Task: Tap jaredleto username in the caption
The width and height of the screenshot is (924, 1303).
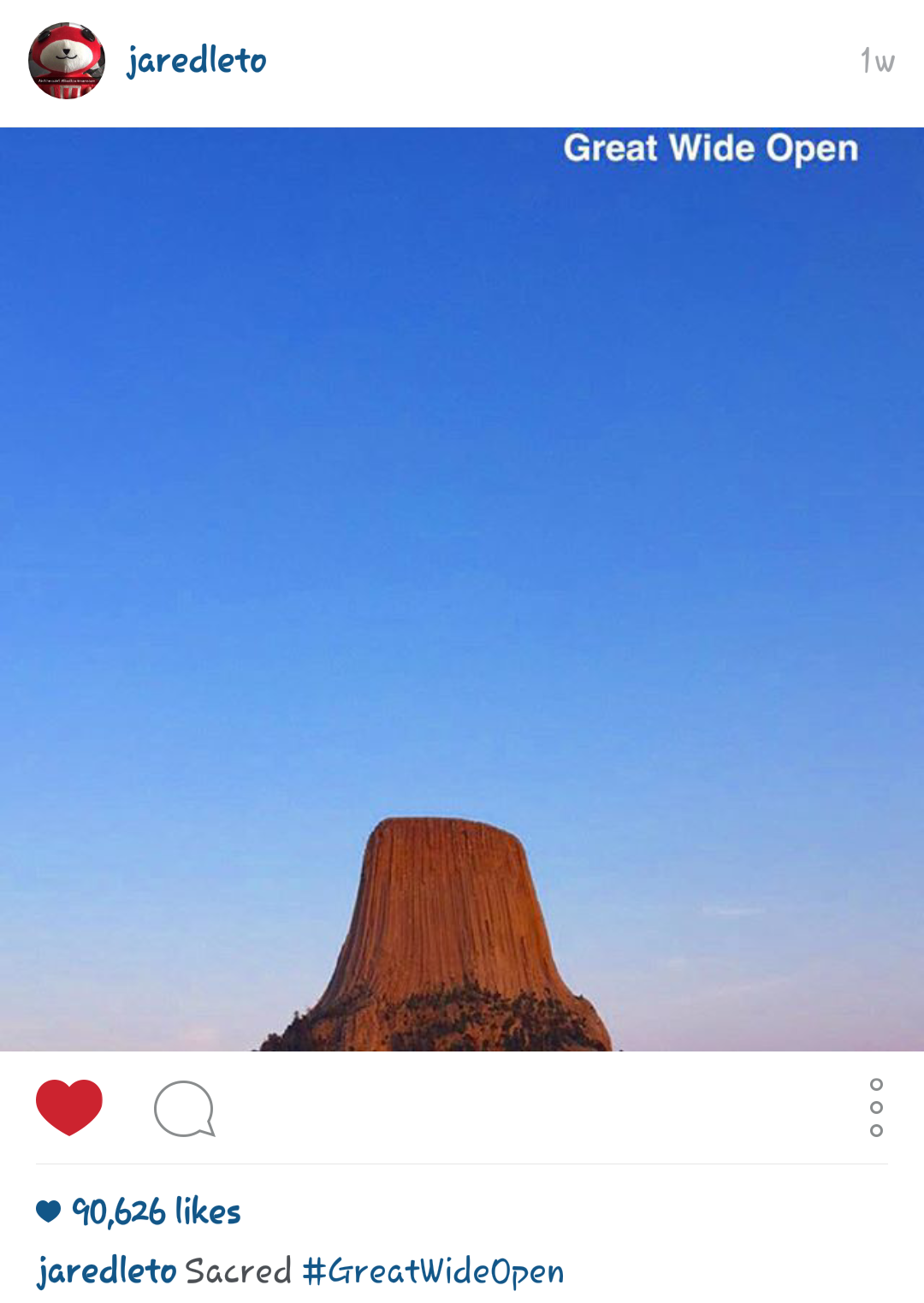Action: (107, 1271)
